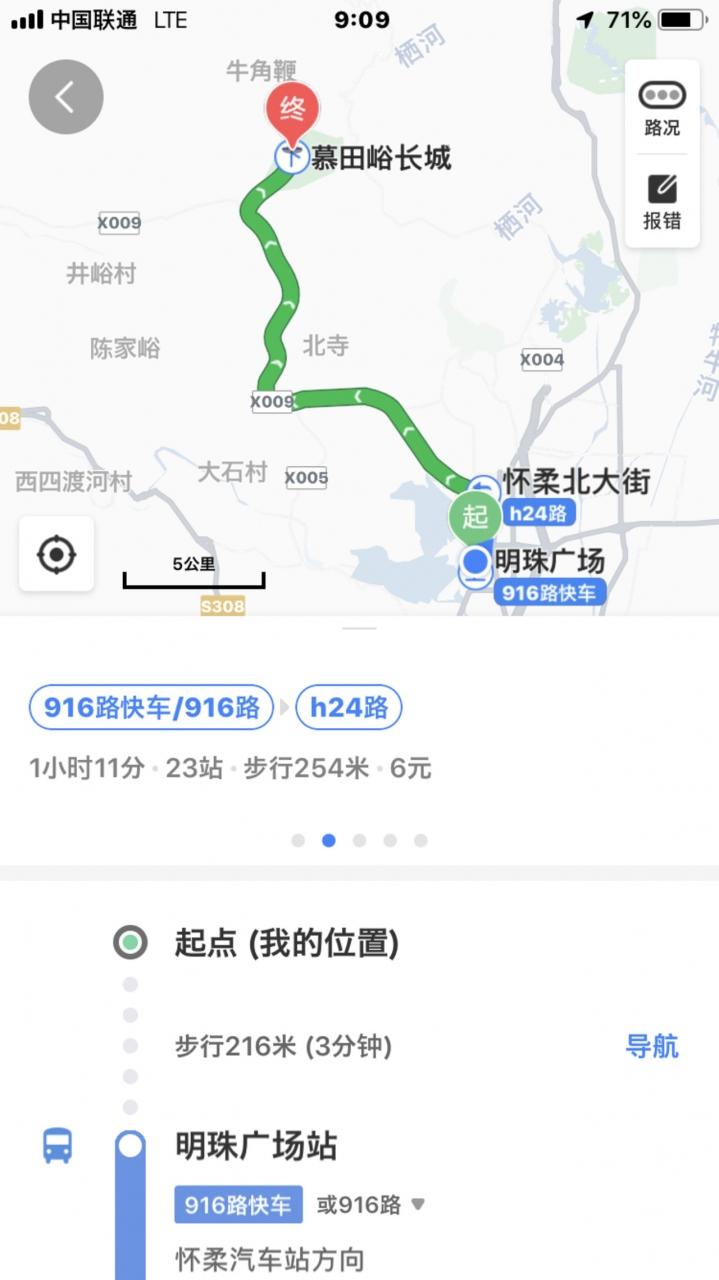Tap the green 起 start marker
The height and width of the screenshot is (1280, 719).
pyautogui.click(x=475, y=518)
